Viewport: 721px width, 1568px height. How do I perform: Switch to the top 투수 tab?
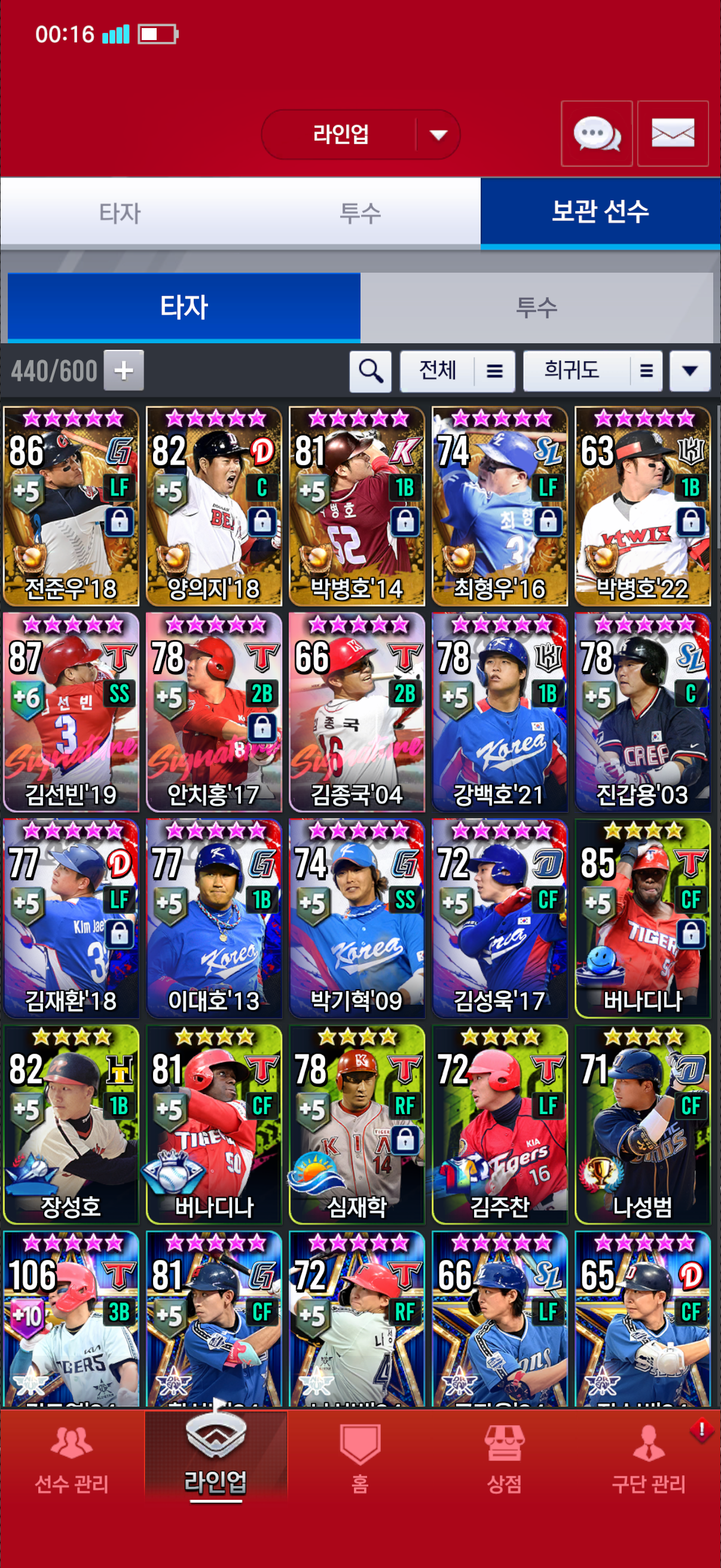360,213
